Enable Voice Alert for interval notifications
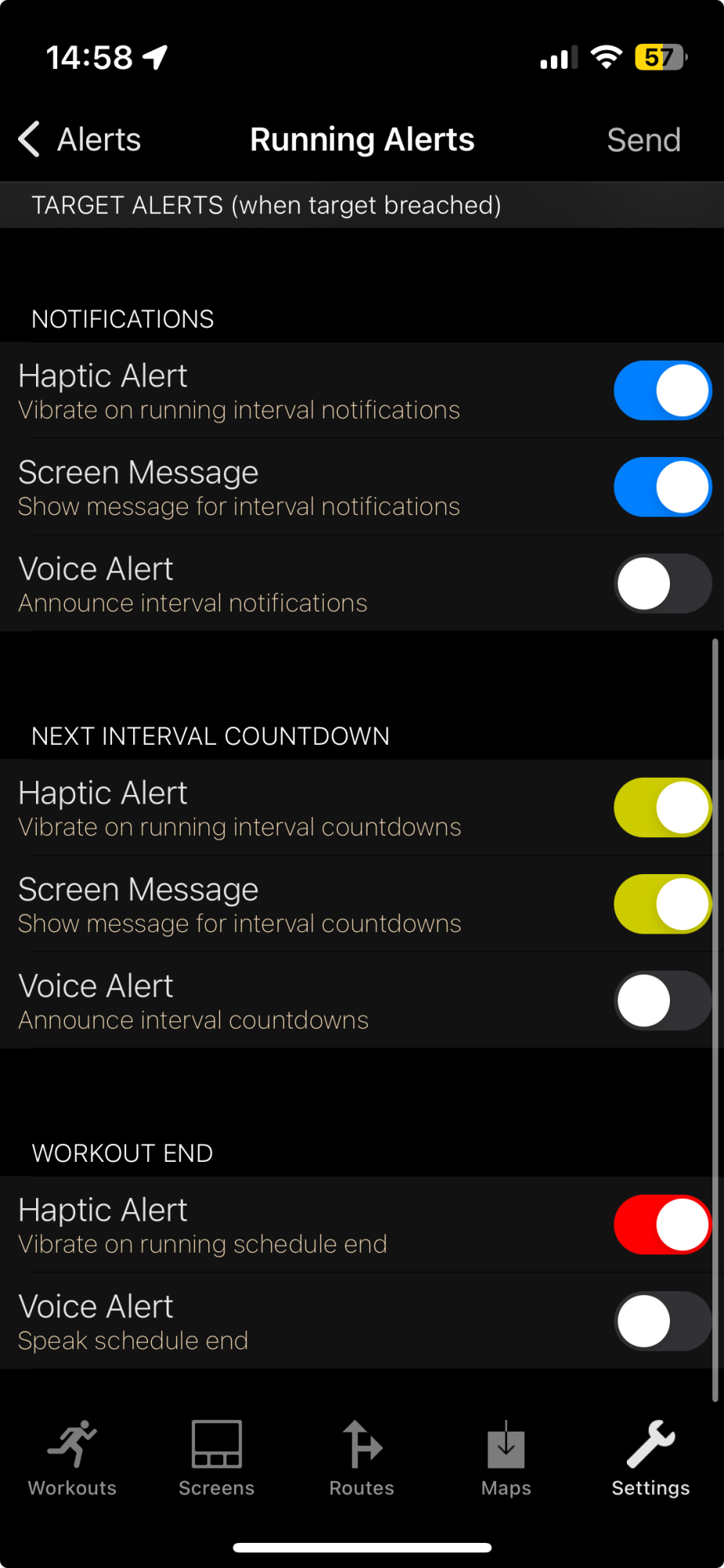 (662, 583)
